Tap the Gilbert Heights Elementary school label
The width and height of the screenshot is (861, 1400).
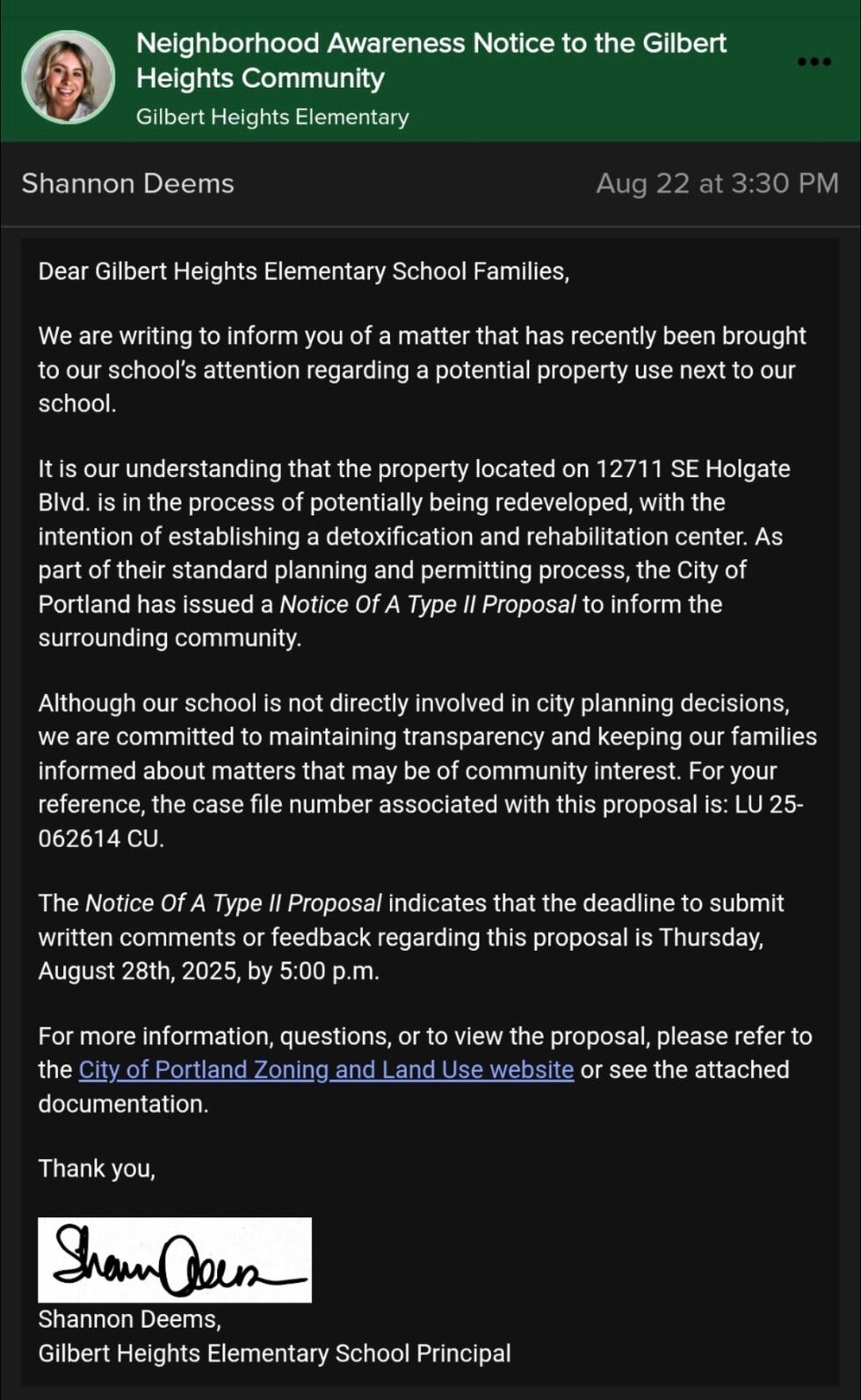pos(271,115)
